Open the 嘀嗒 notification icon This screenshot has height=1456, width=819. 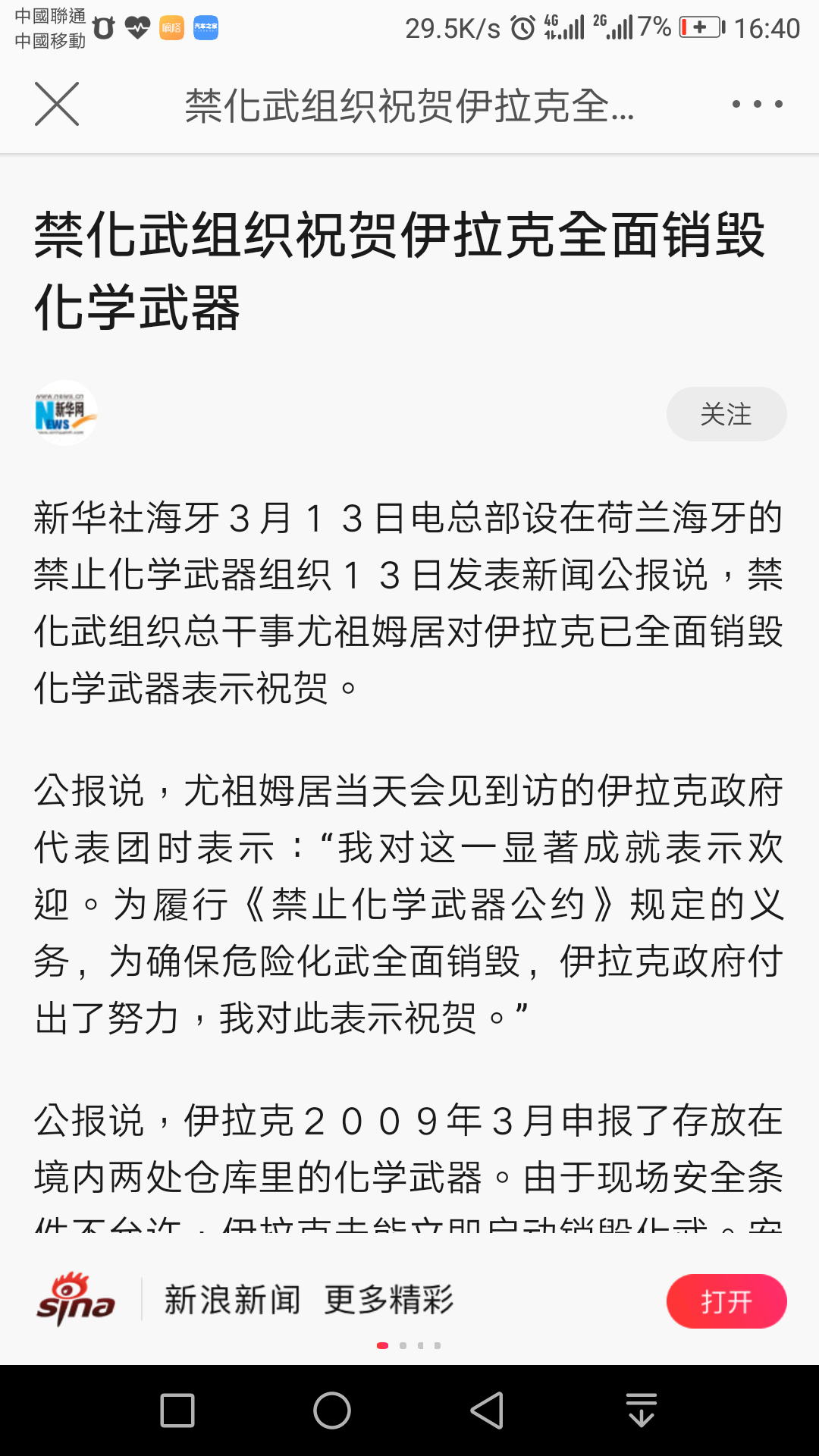click(x=171, y=28)
